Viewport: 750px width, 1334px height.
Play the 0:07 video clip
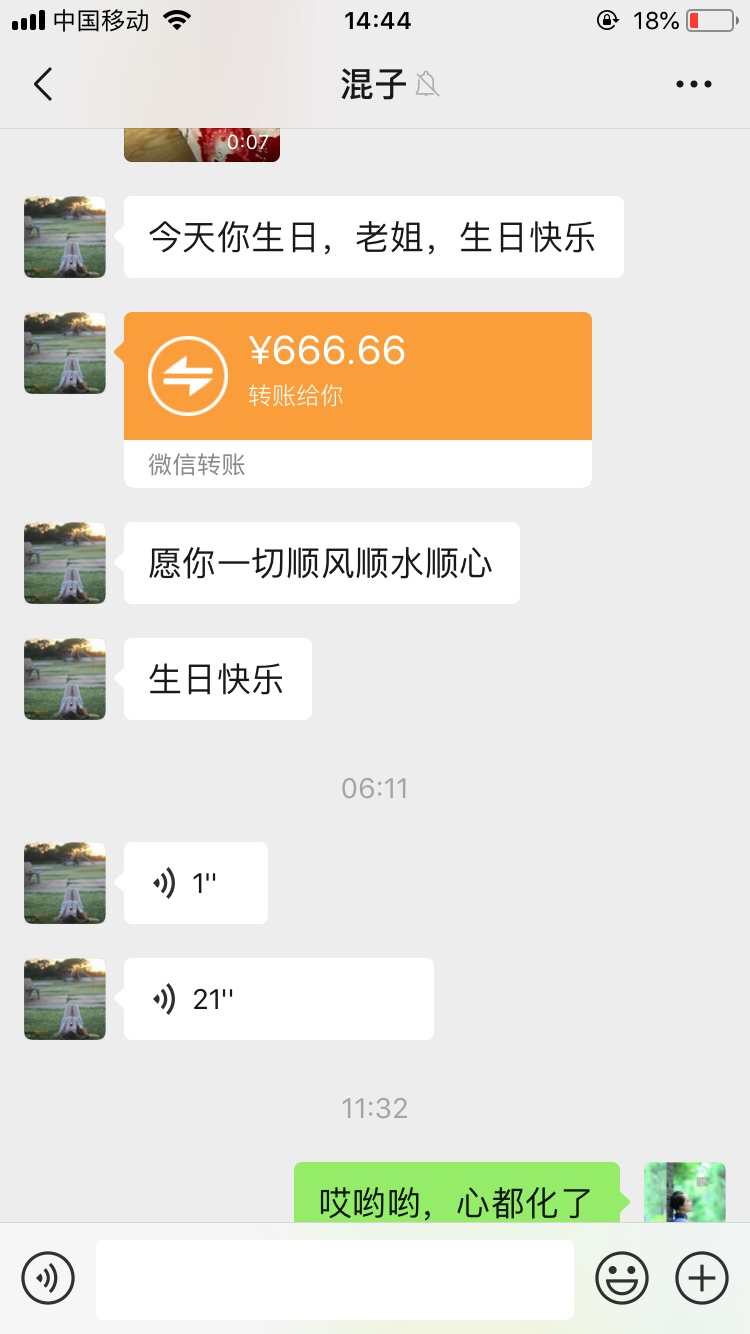201,145
